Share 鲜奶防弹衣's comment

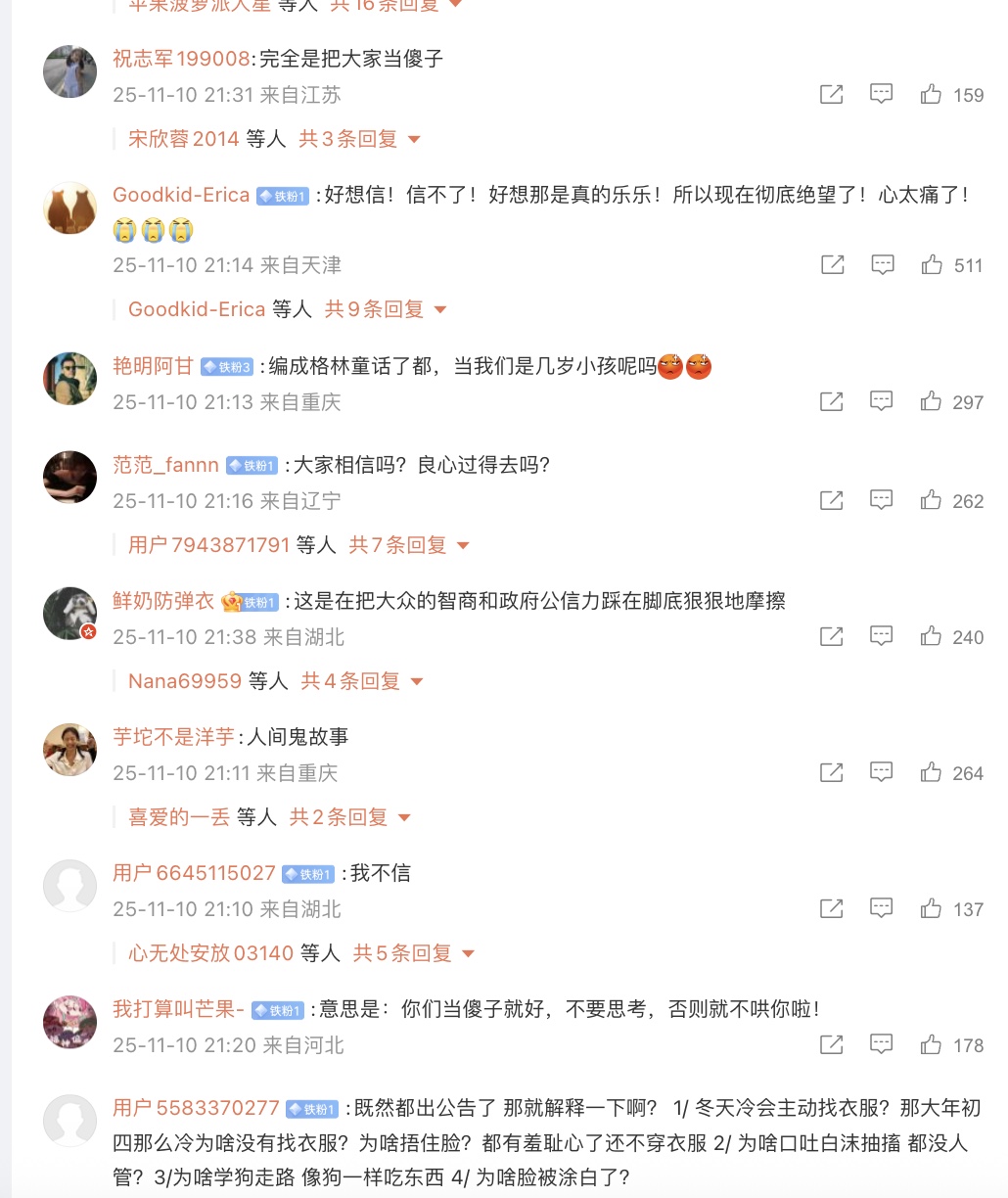[831, 637]
